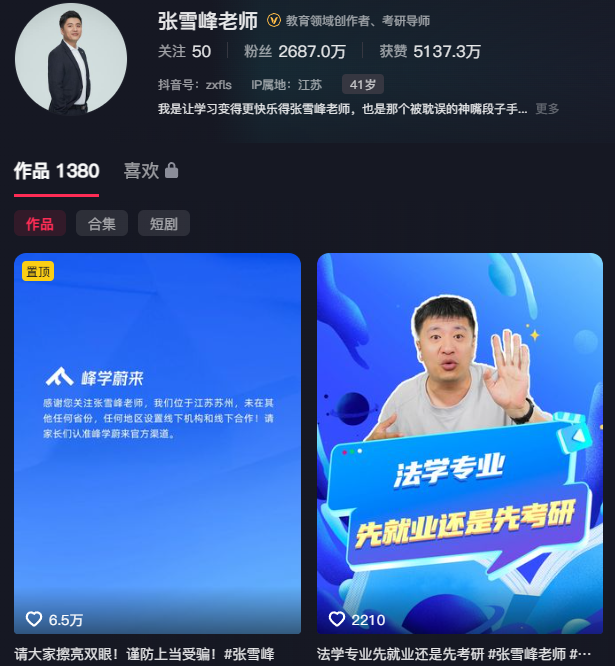The image size is (615, 666).
Task: Select the 短剧 filter chip
Action: tap(163, 224)
